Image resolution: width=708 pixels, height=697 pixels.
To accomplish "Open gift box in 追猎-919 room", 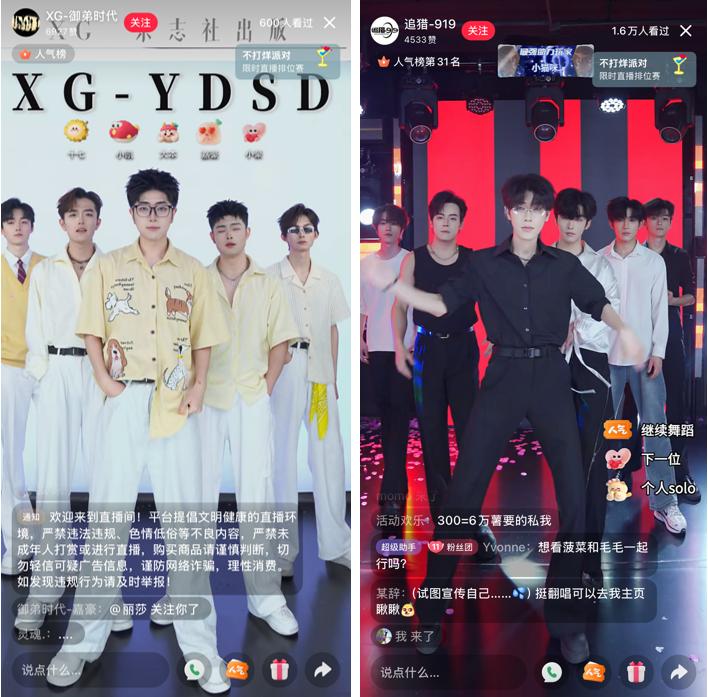I will tap(636, 671).
